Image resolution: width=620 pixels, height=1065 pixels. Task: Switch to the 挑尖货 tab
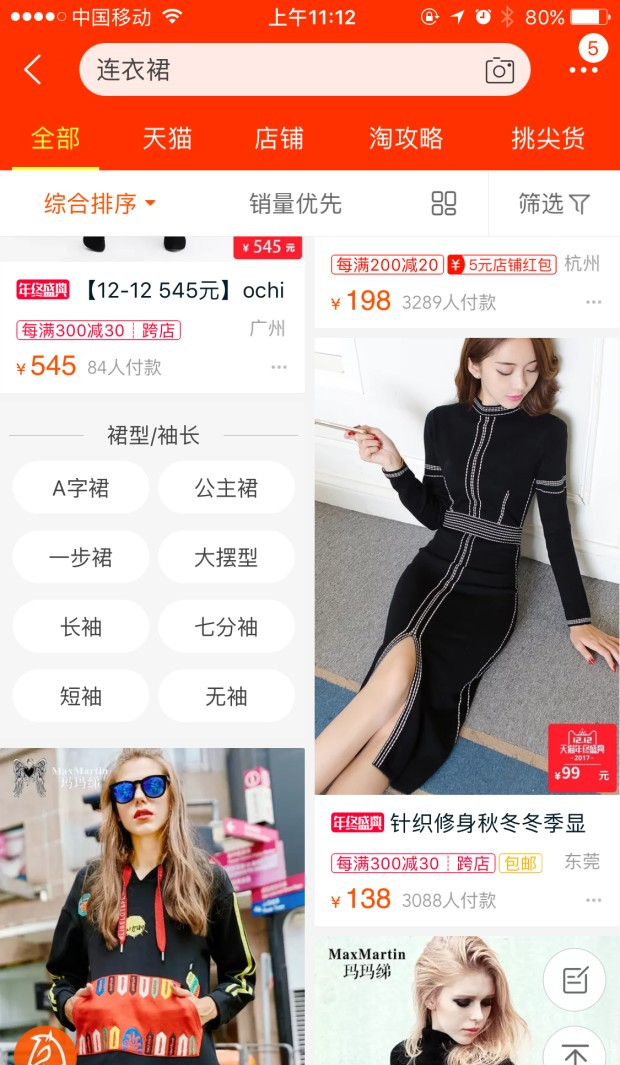tap(548, 138)
